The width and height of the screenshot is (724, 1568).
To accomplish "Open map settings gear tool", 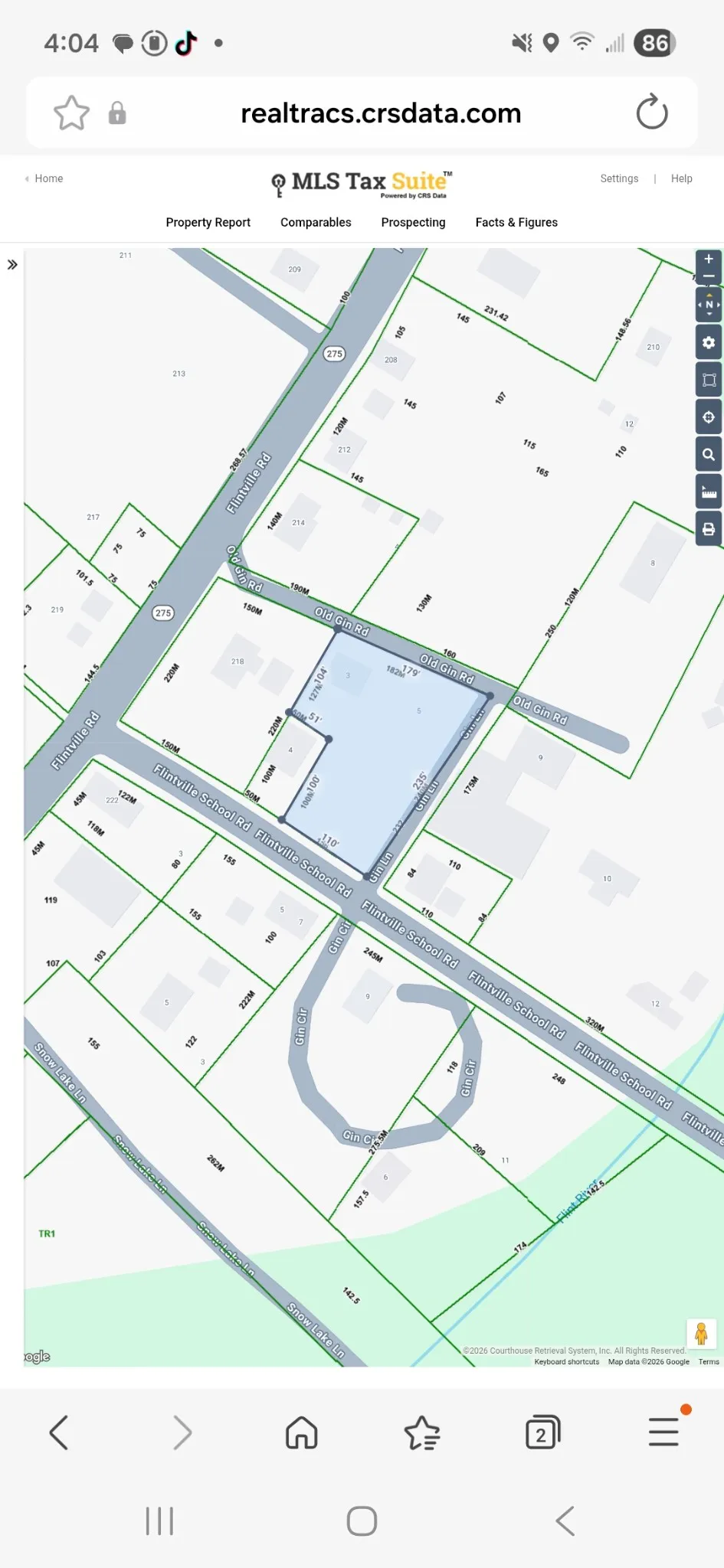I will click(x=709, y=342).
